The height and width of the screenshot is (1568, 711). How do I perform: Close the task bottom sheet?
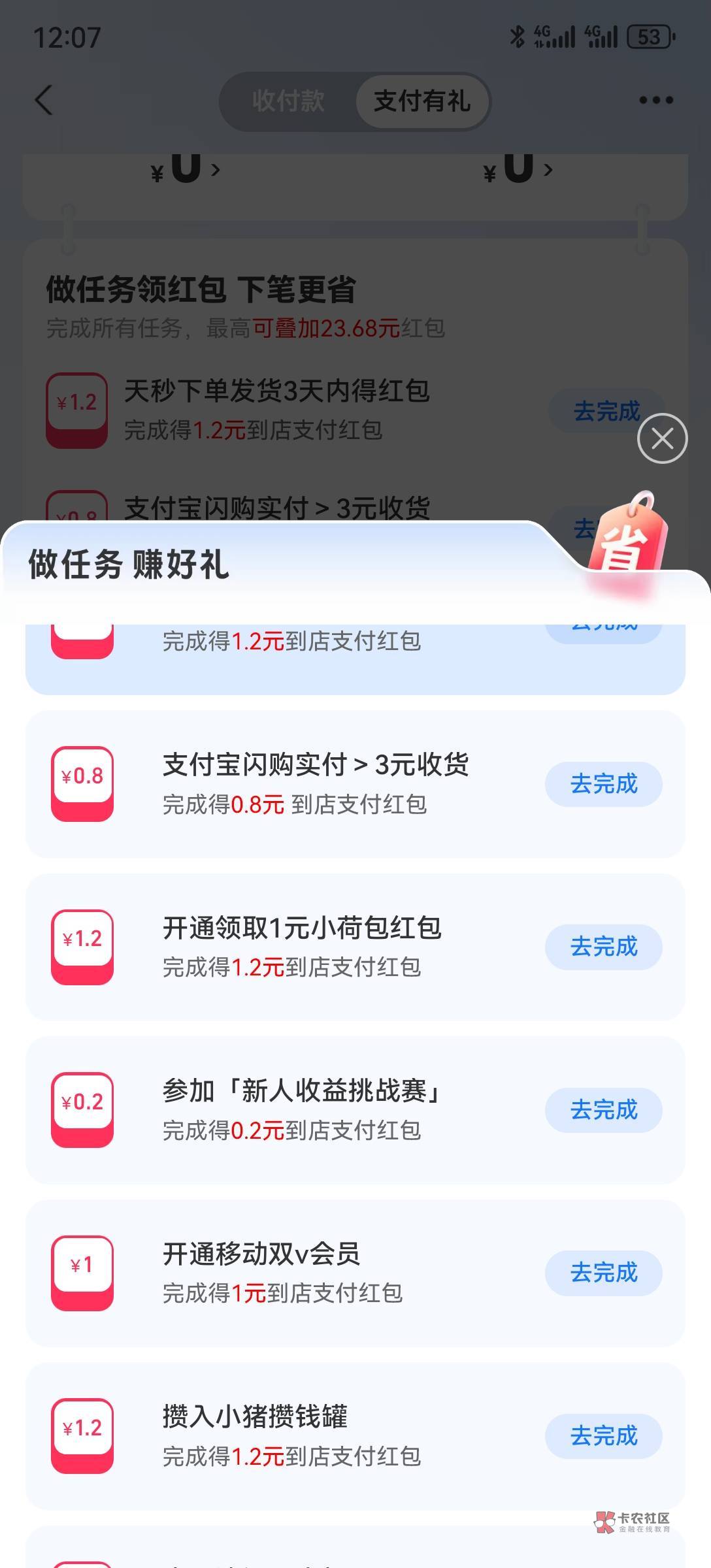pos(662,438)
